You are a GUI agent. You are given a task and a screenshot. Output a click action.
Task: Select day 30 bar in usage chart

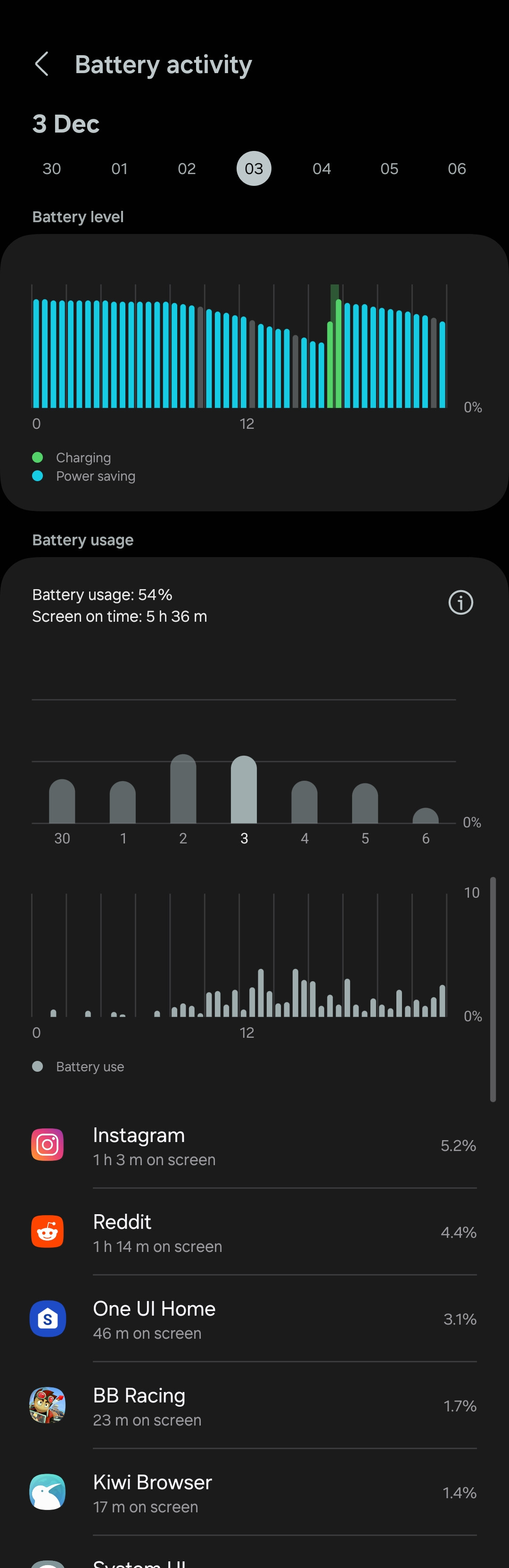click(62, 801)
